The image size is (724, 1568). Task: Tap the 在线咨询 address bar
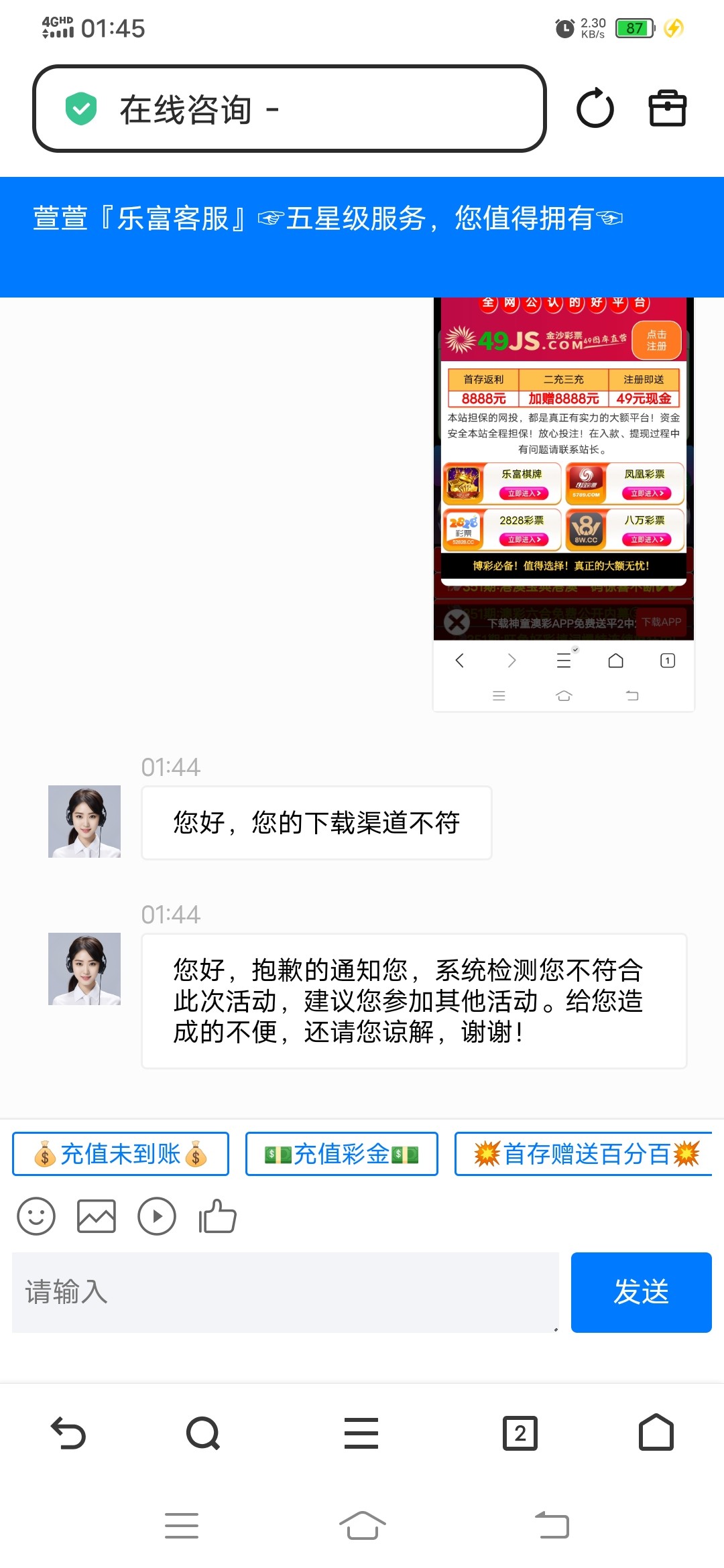click(288, 109)
